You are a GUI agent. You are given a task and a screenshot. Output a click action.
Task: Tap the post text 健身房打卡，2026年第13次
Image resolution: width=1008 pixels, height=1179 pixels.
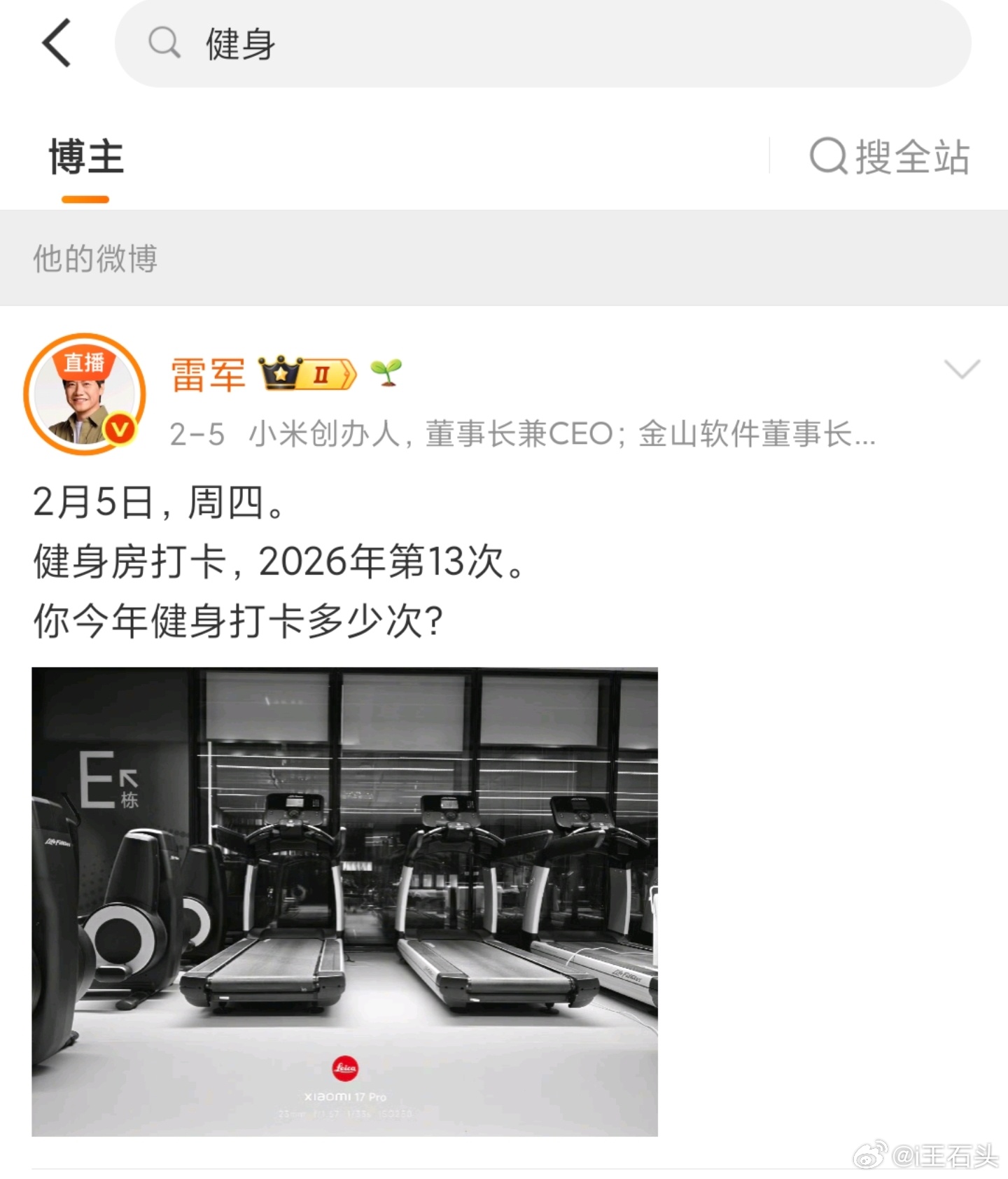pos(280,560)
